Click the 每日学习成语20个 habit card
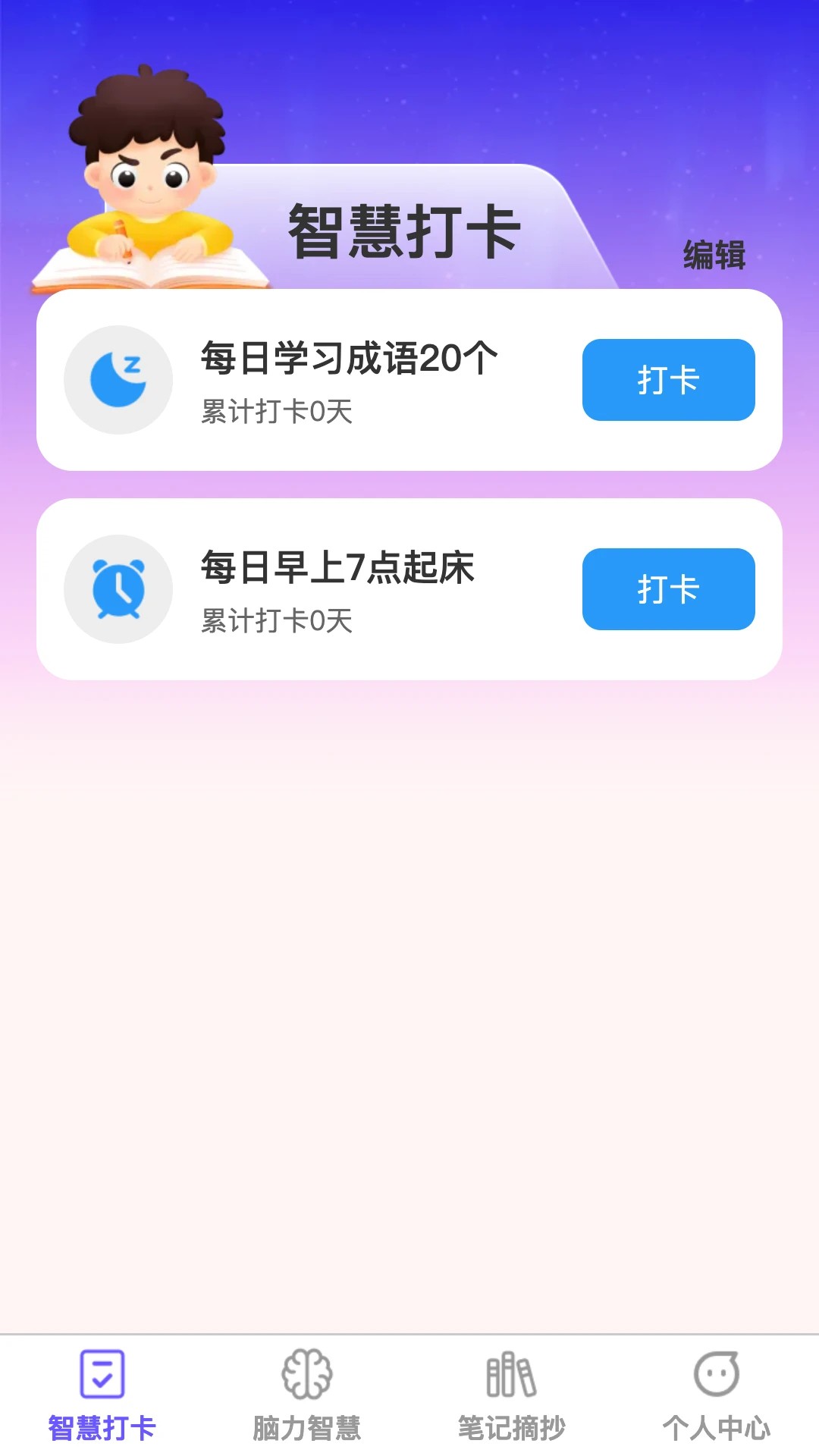819x1456 pixels. pyautogui.click(x=409, y=381)
